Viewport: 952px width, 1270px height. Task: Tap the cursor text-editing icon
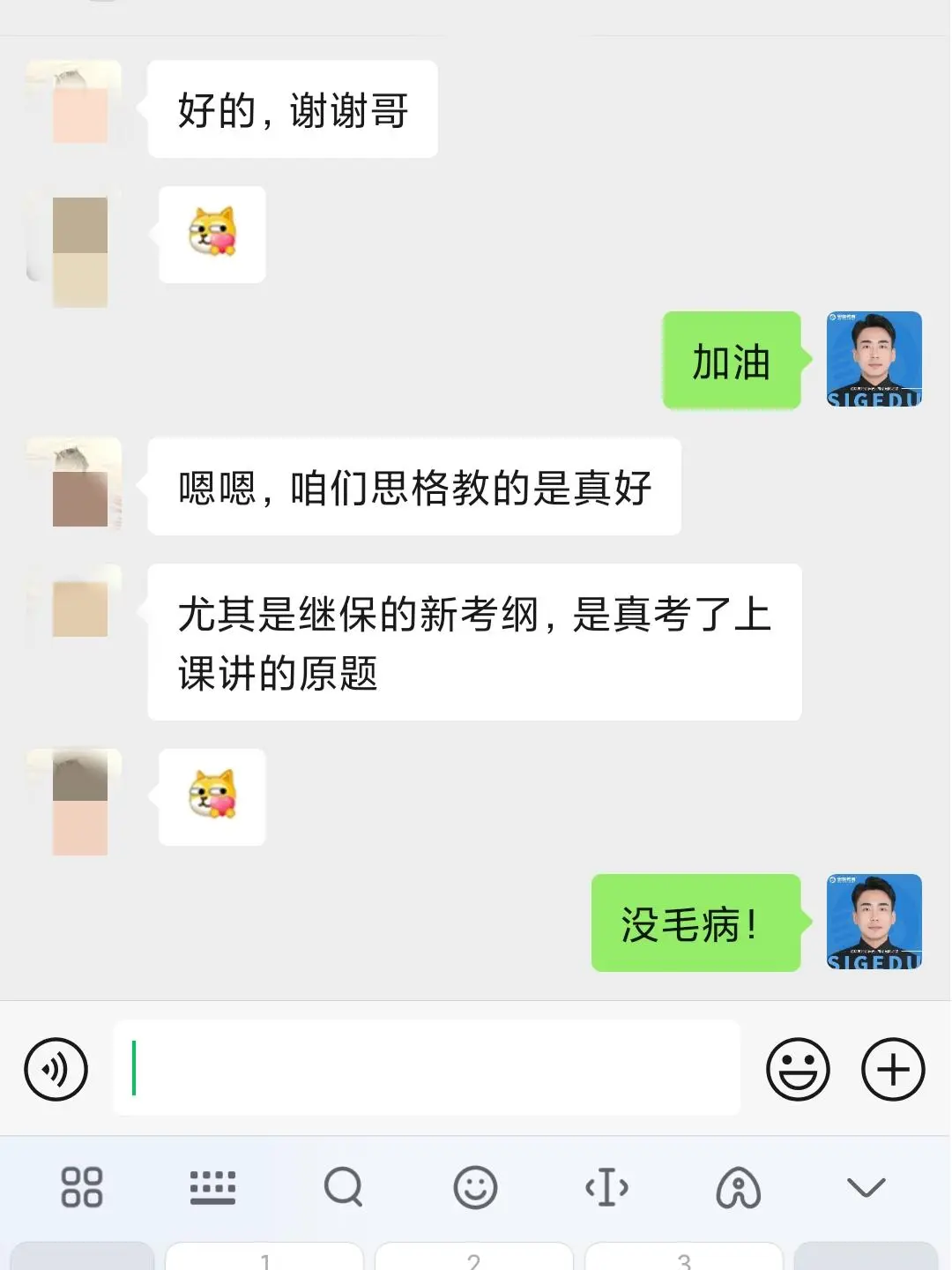pyautogui.click(x=606, y=1188)
